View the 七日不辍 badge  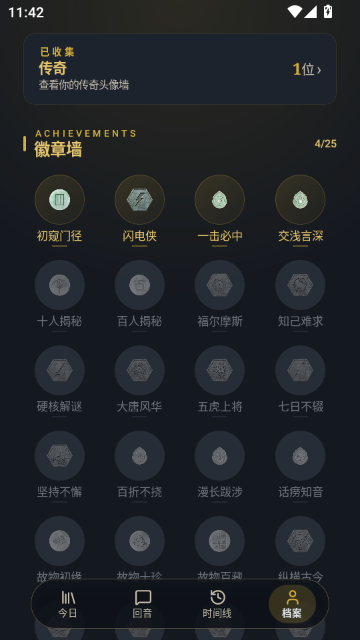[x=300, y=381]
